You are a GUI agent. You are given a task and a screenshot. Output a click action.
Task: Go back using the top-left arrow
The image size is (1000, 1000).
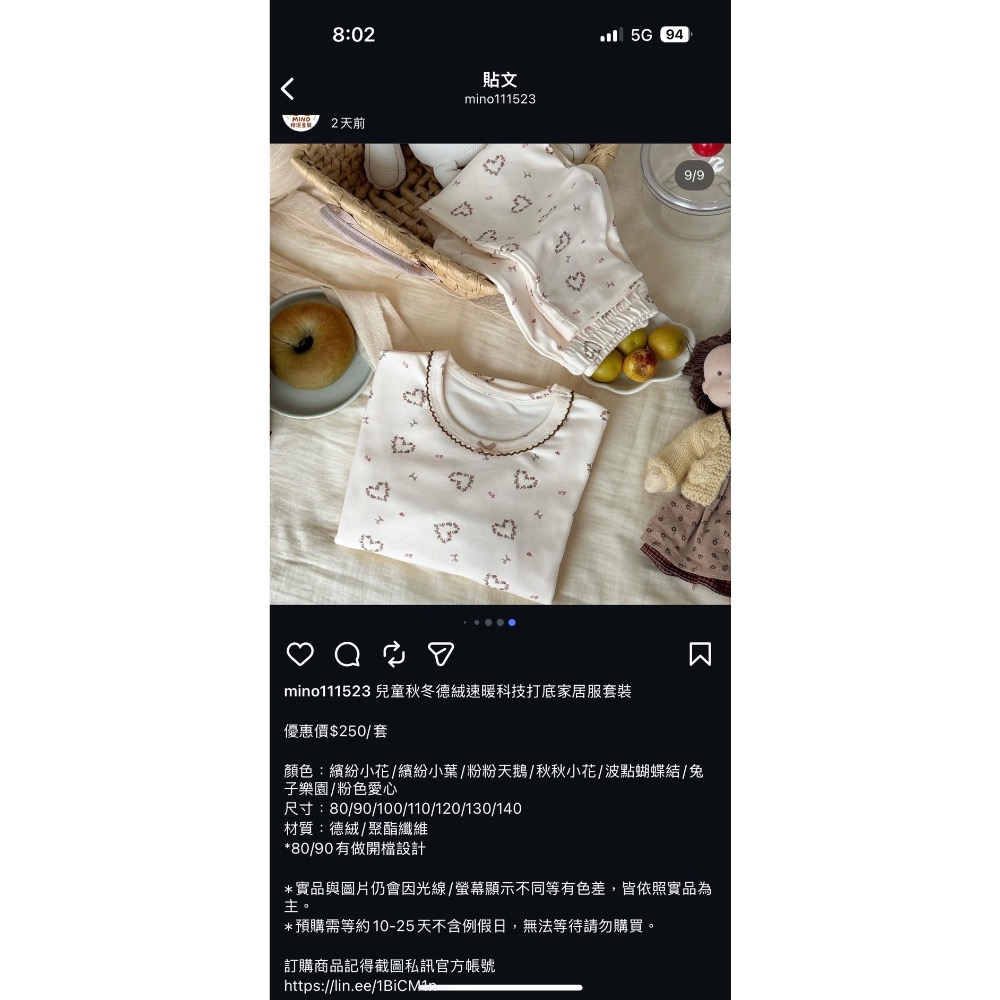288,89
